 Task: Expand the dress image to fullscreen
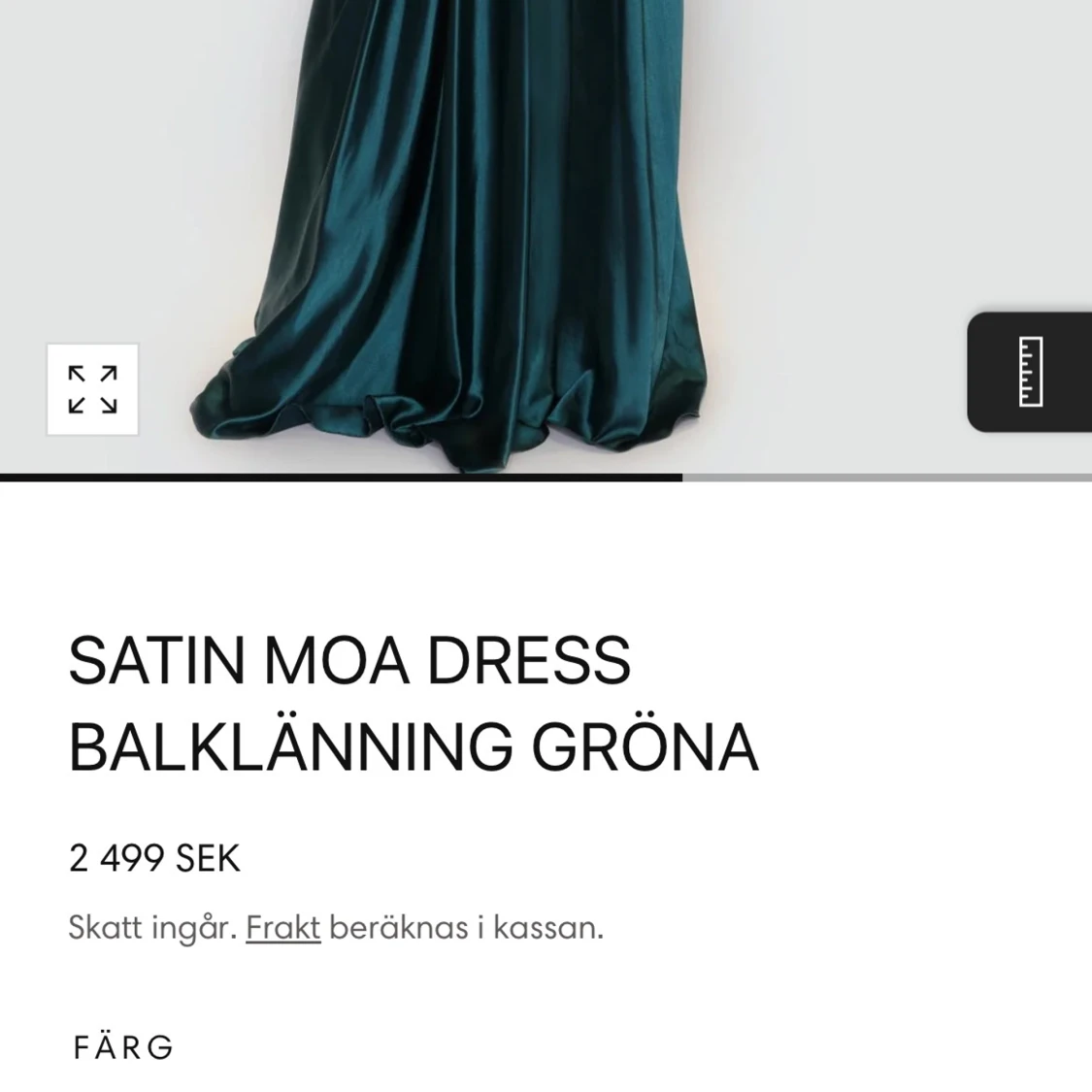pyautogui.click(x=92, y=389)
